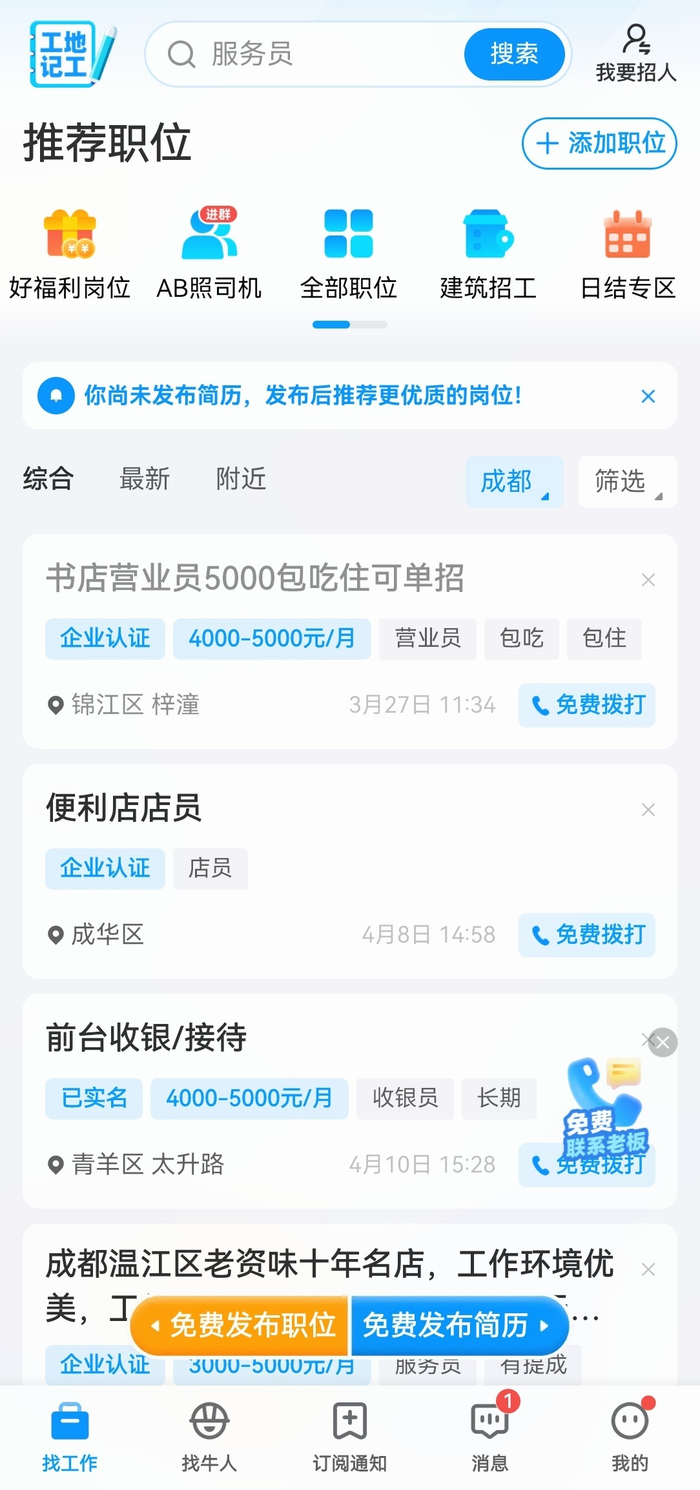The height and width of the screenshot is (1490, 700).
Task: Open 日结专区 category
Action: [628, 254]
